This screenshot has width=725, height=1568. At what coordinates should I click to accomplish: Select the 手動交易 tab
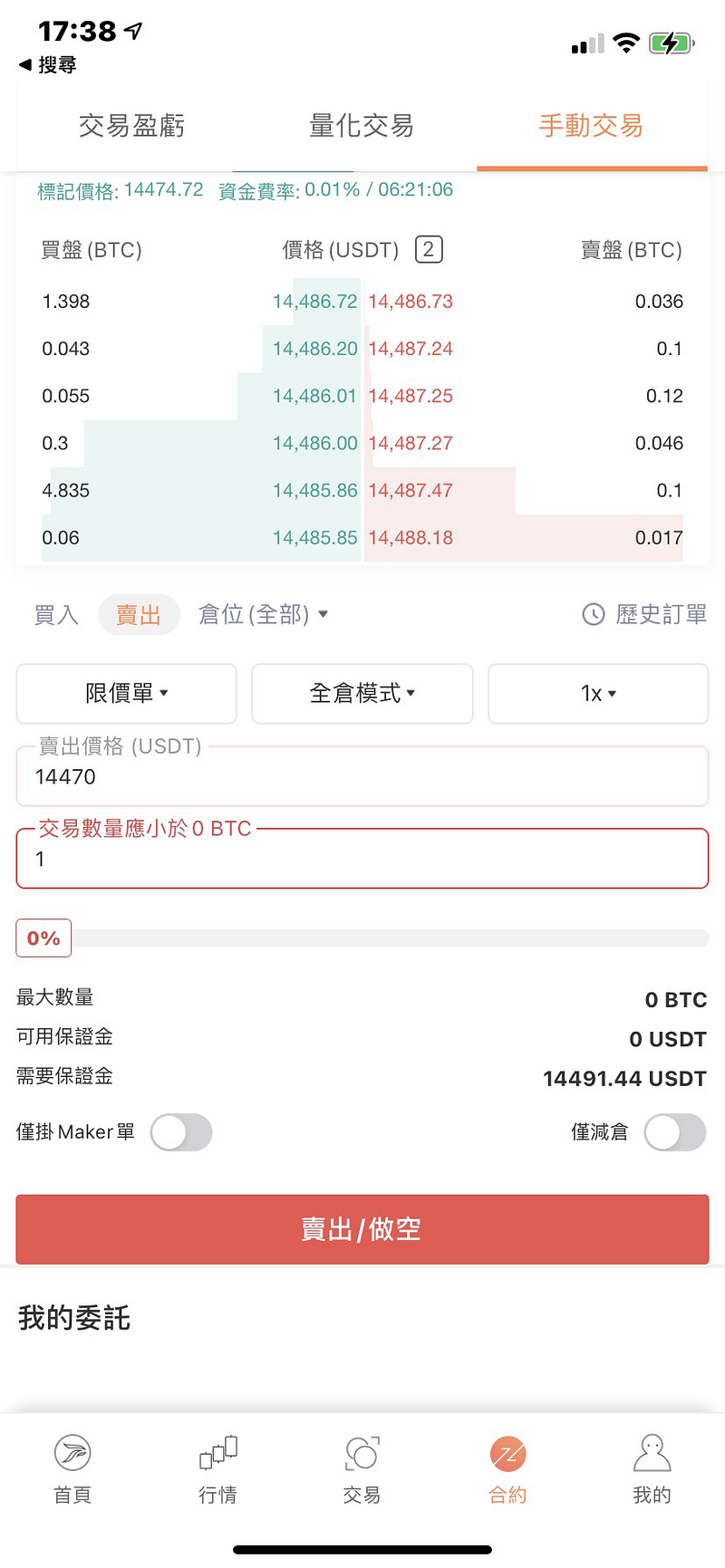pyautogui.click(x=591, y=126)
